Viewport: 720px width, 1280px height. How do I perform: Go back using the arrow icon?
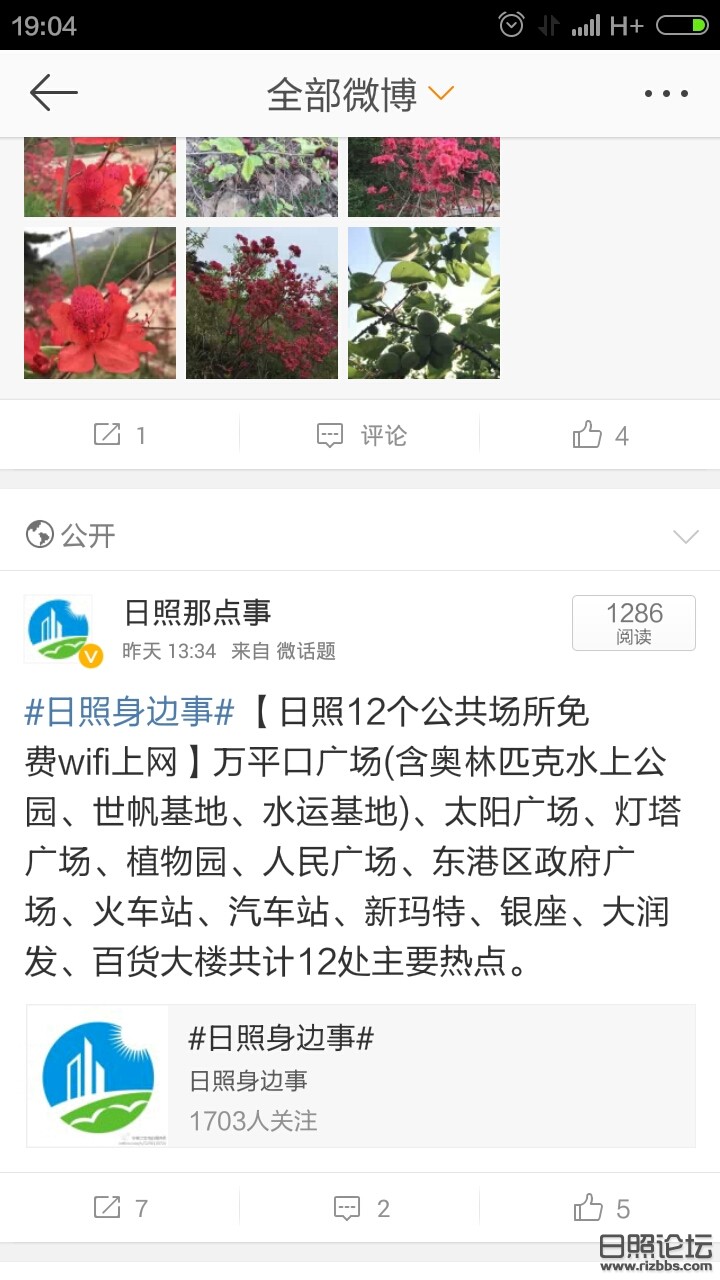(x=53, y=94)
